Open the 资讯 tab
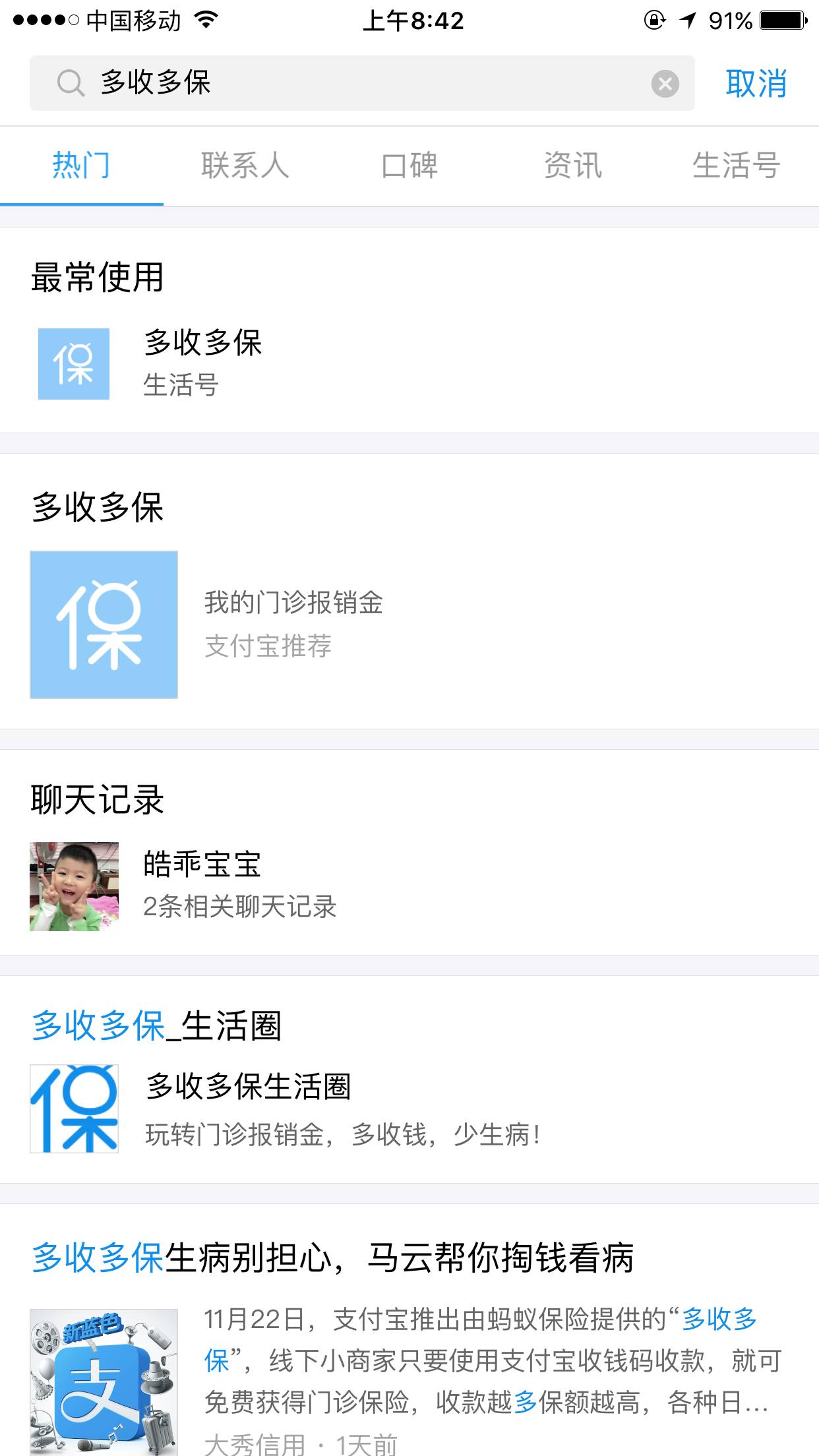The width and height of the screenshot is (819, 1456). point(572,166)
